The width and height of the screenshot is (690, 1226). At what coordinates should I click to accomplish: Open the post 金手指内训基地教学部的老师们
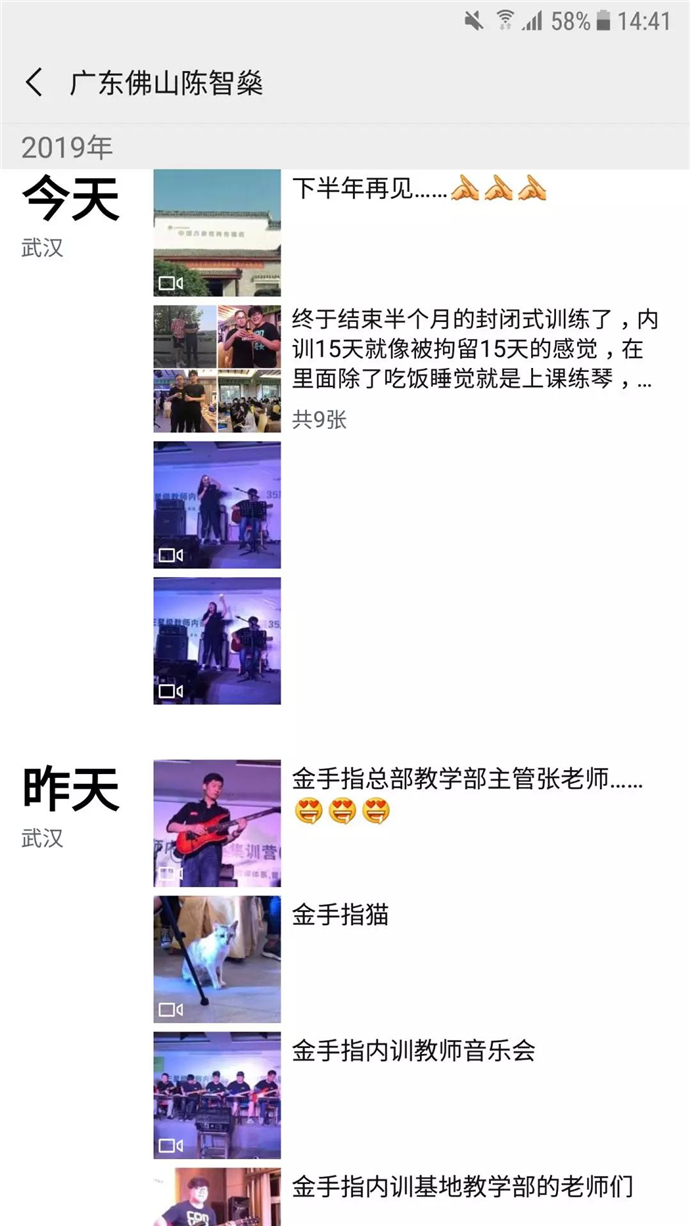pyautogui.click(x=217, y=1197)
